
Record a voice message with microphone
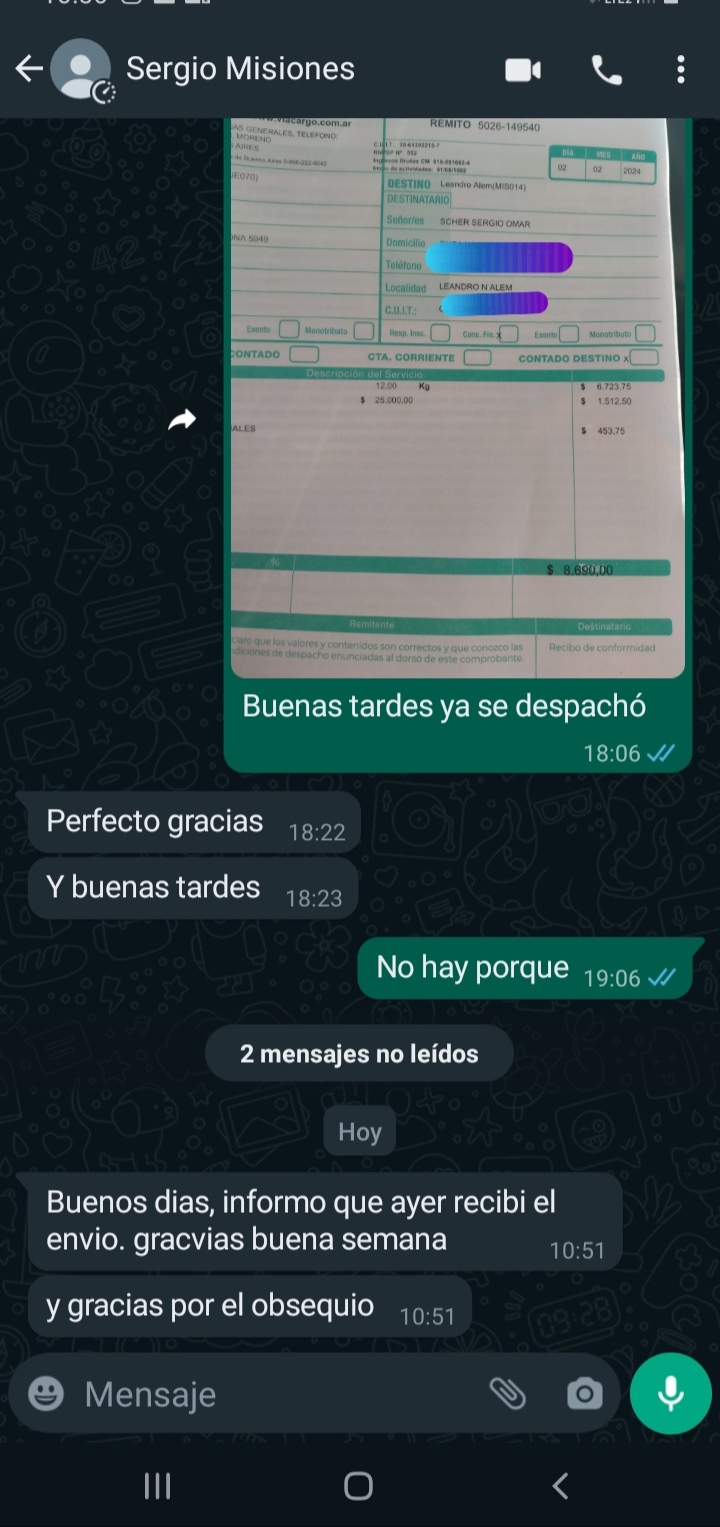pos(670,1393)
